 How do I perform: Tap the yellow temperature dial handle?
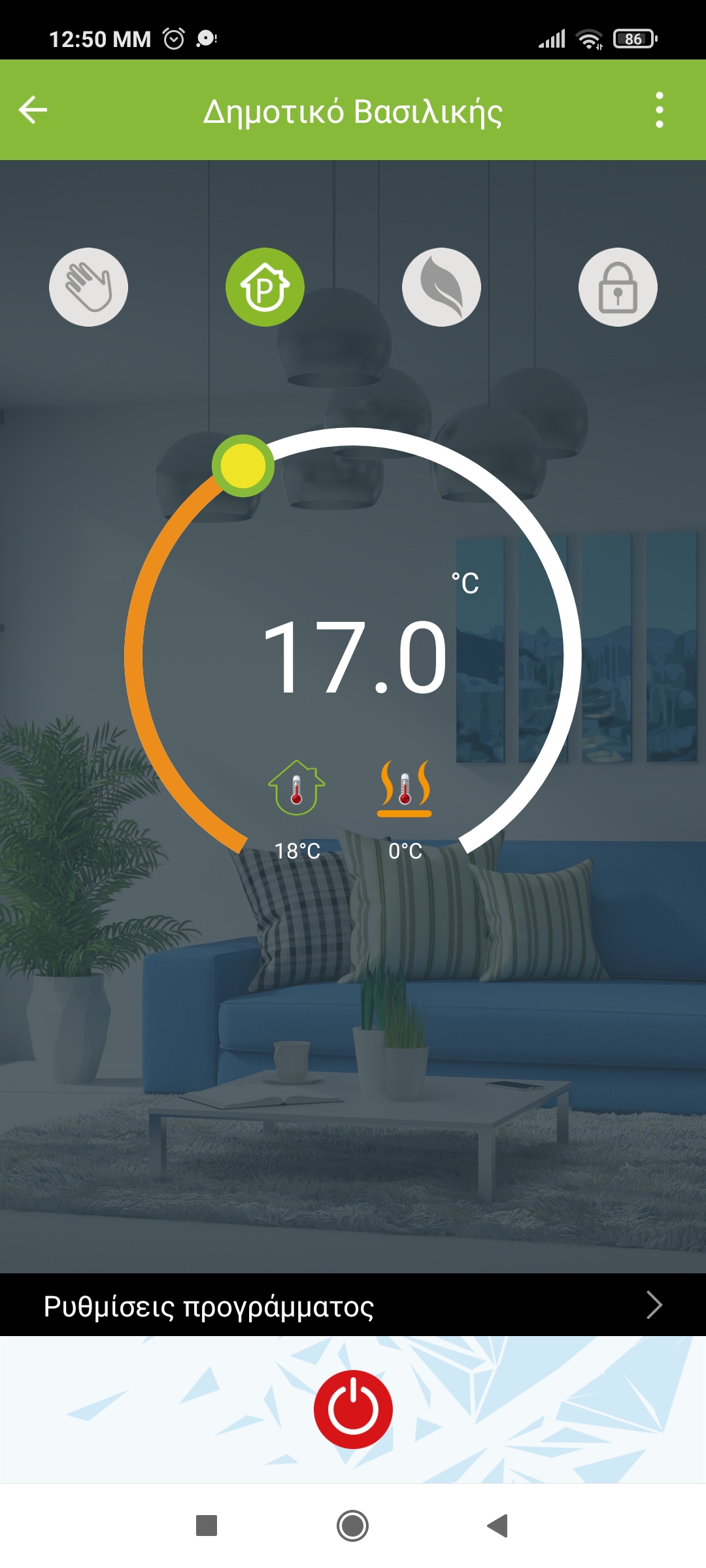(x=243, y=466)
